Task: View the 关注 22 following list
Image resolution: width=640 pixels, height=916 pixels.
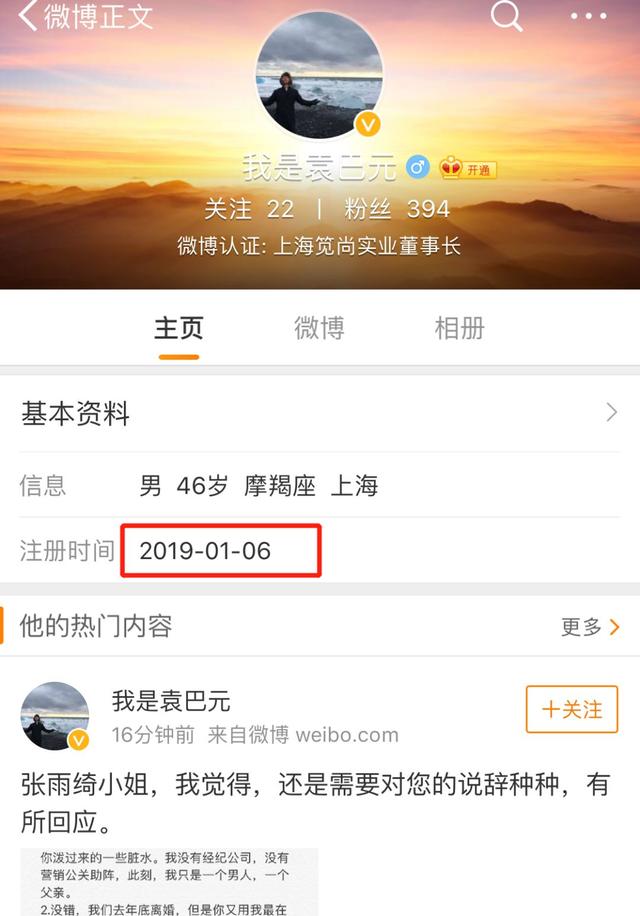Action: point(249,208)
